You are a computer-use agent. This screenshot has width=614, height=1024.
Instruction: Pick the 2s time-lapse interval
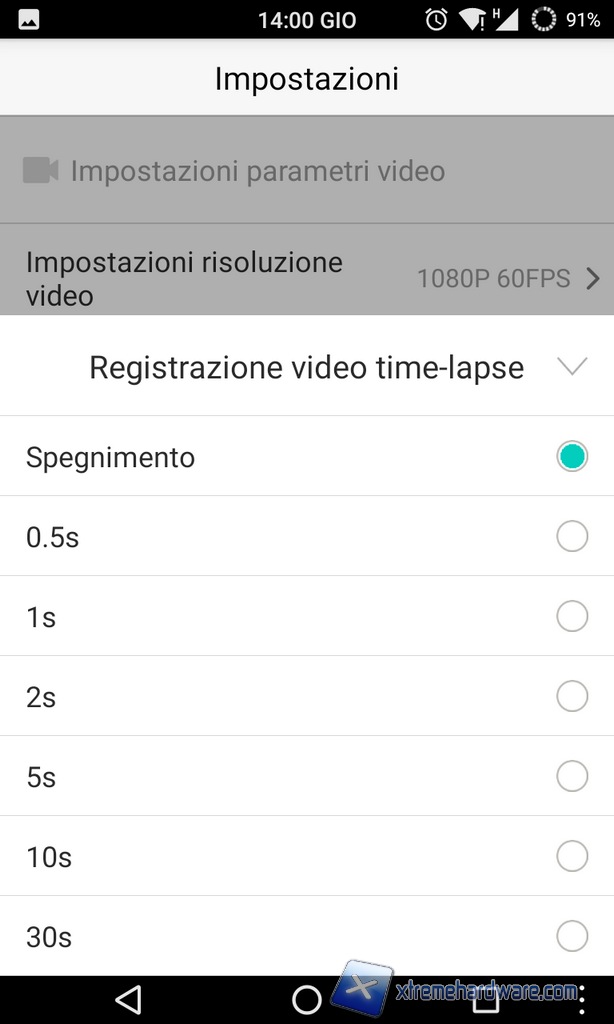571,697
